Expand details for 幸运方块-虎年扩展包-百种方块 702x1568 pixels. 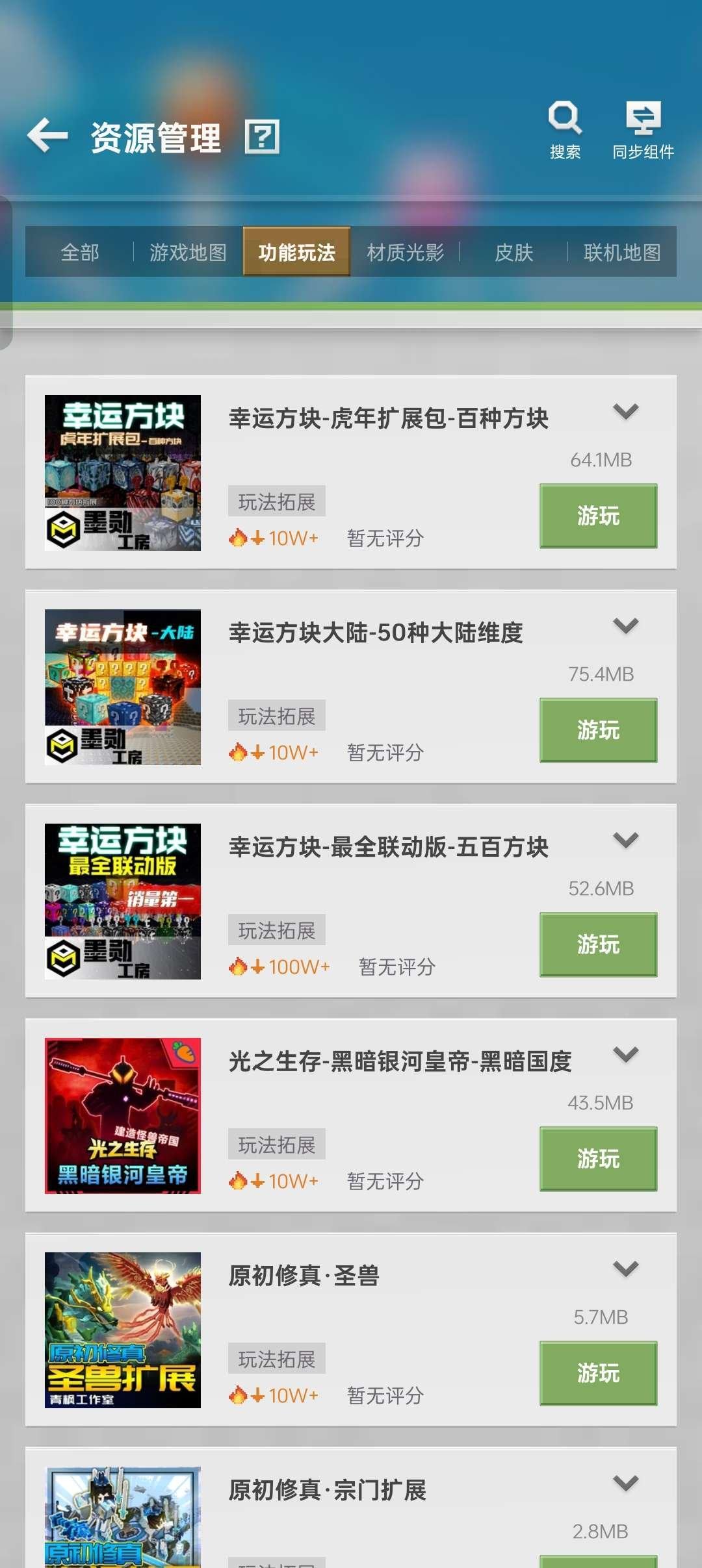point(625,411)
